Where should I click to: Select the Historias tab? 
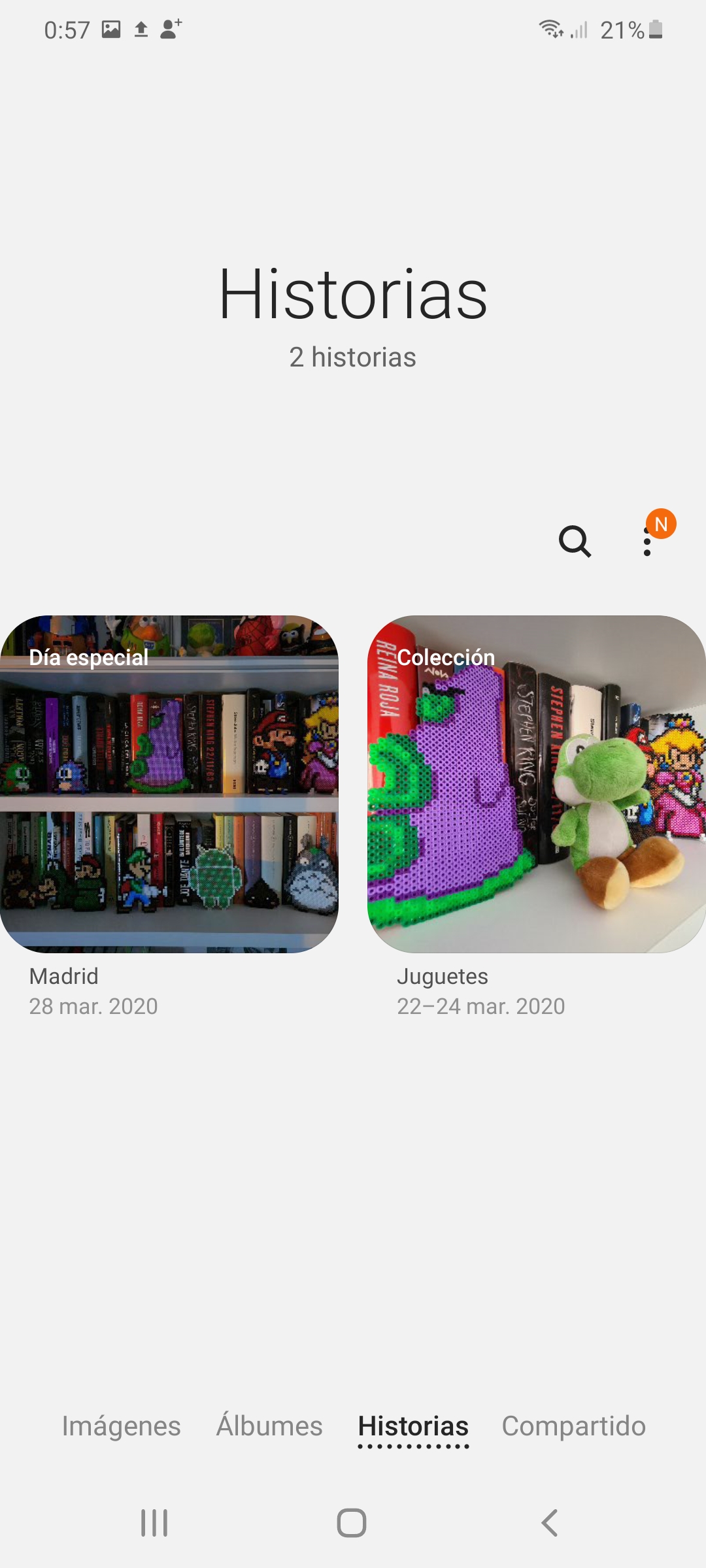(413, 1427)
